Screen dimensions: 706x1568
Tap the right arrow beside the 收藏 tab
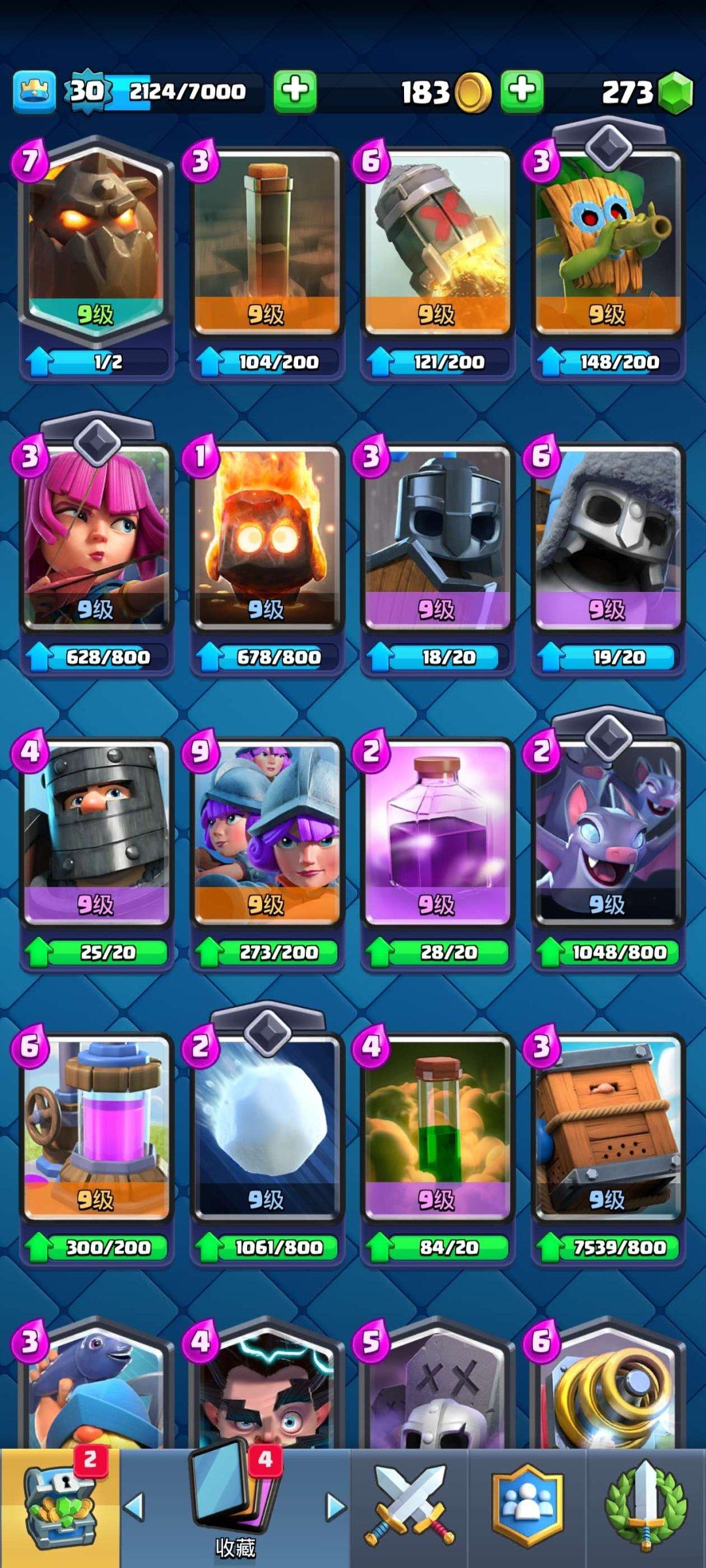tap(335, 1507)
